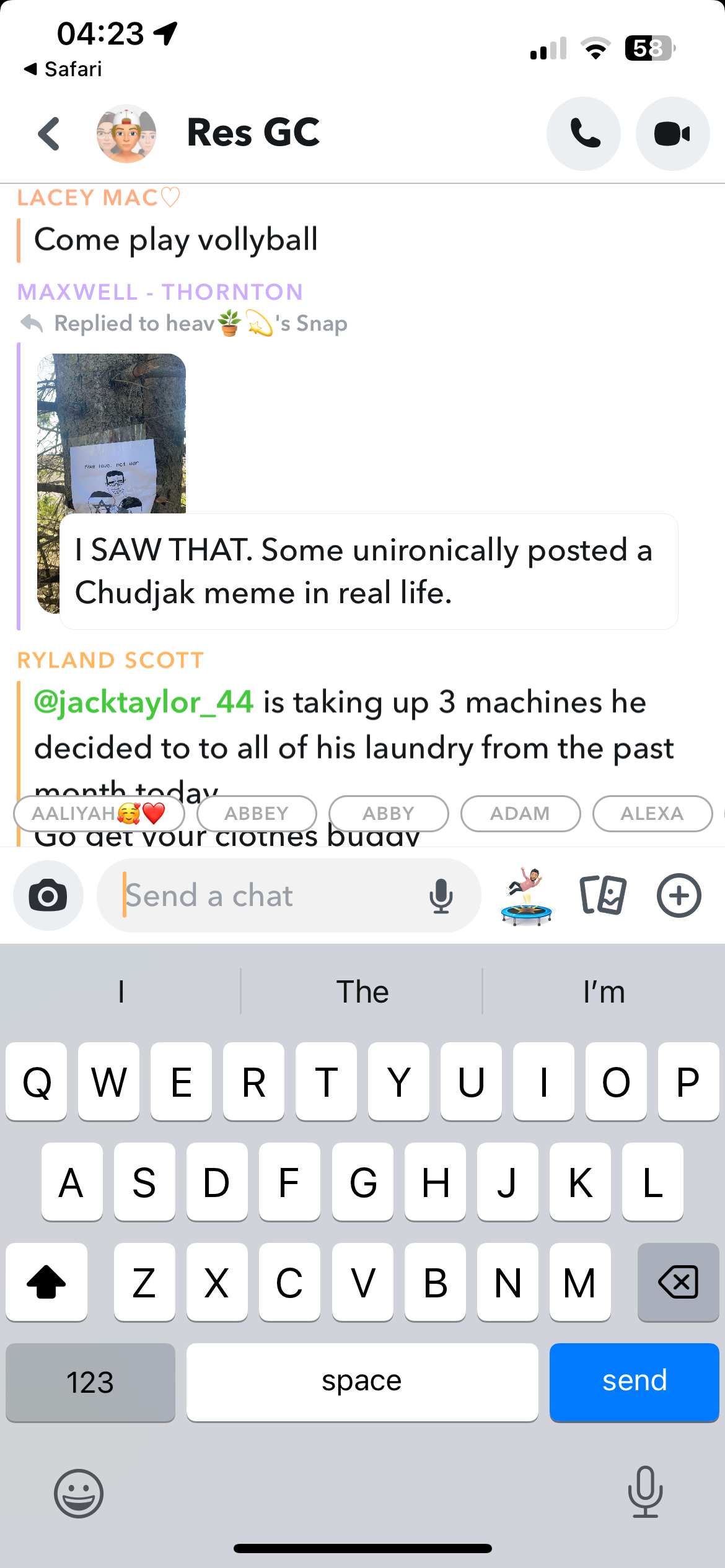725x1568 pixels.
Task: Start a voice call with Res GC
Action: [584, 134]
